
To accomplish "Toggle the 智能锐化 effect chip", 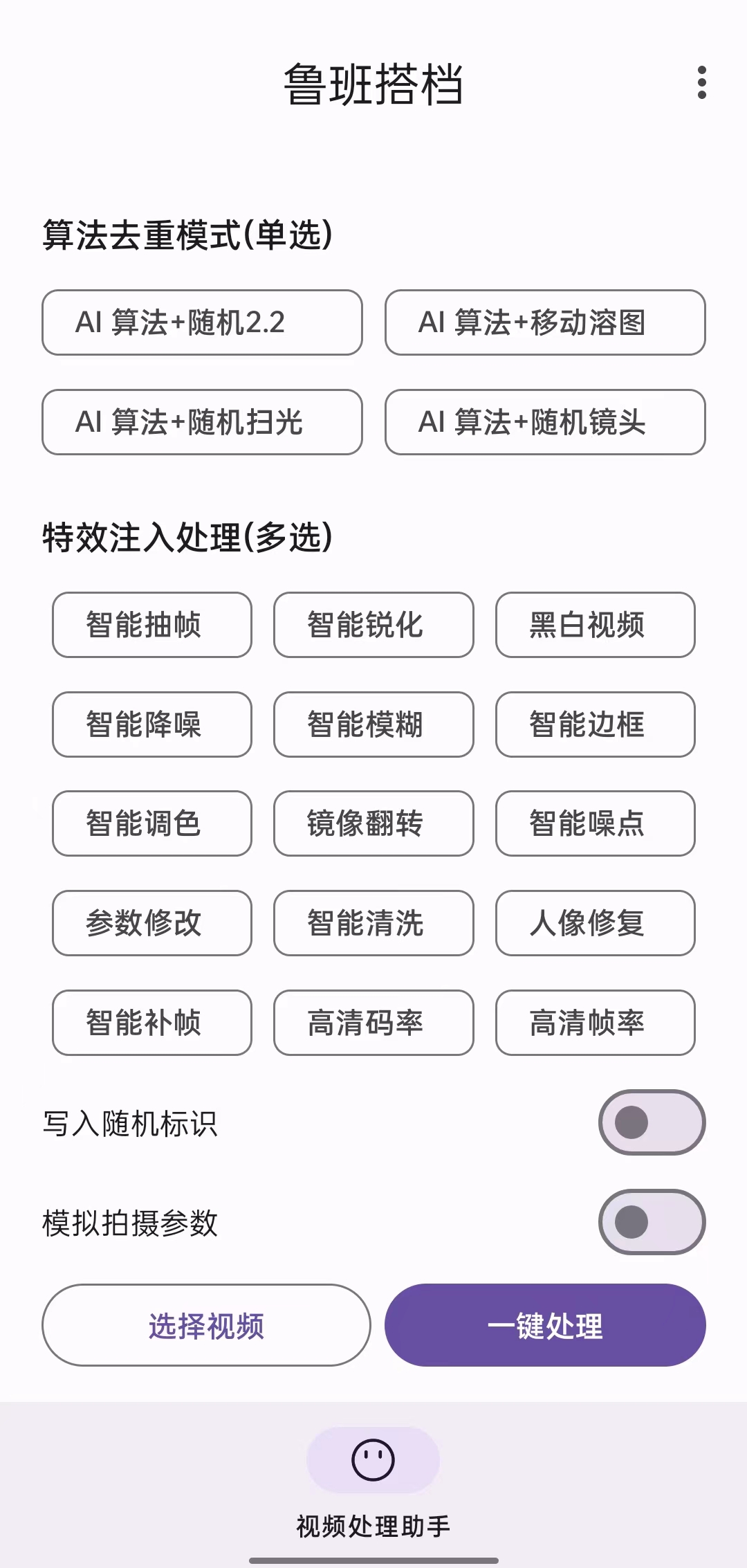I will (373, 625).
